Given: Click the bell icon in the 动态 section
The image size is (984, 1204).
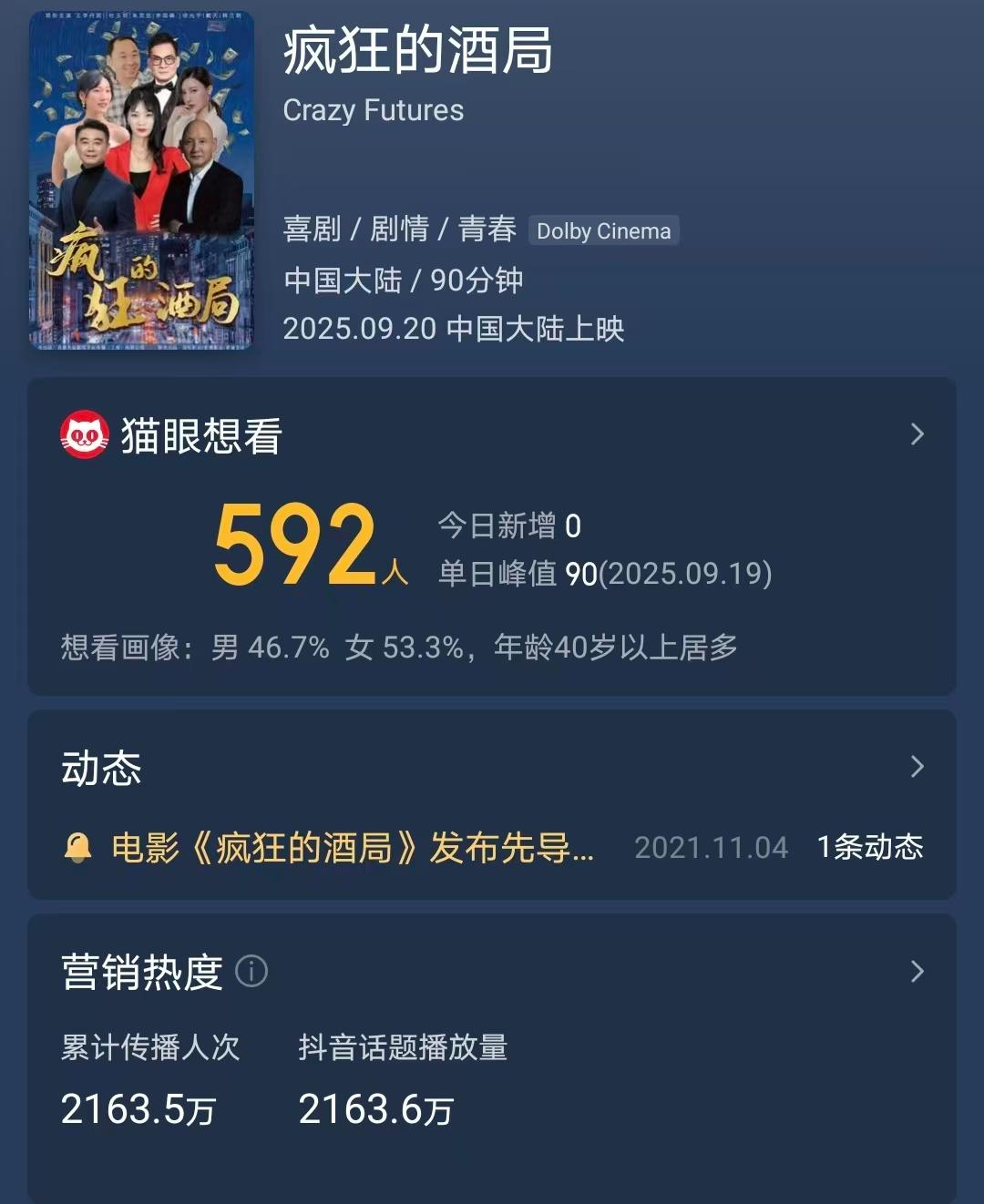Looking at the screenshot, I should pos(78,847).
